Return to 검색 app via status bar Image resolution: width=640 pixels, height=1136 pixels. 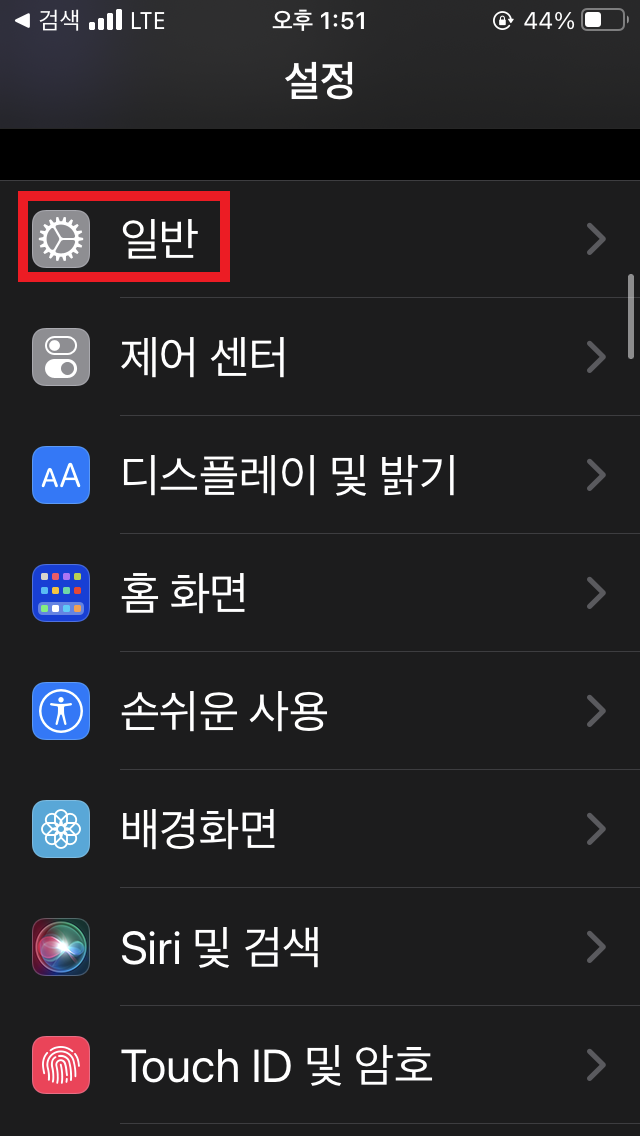coord(46,20)
